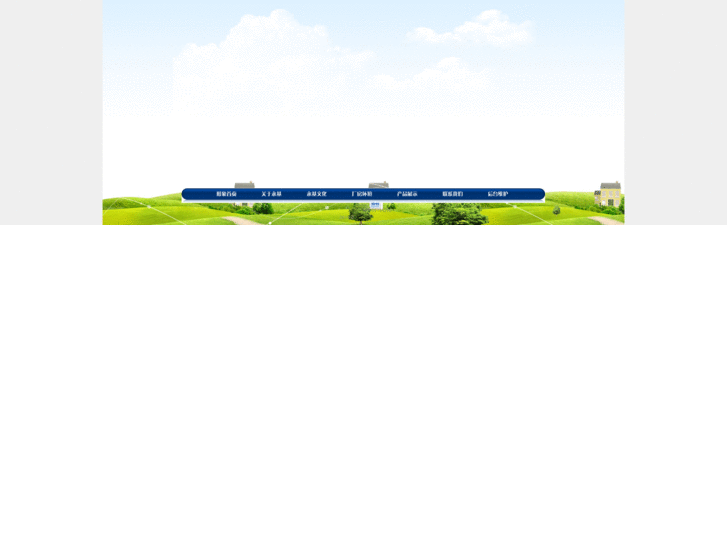Open the 关于 (about) nav item

pos(271,194)
